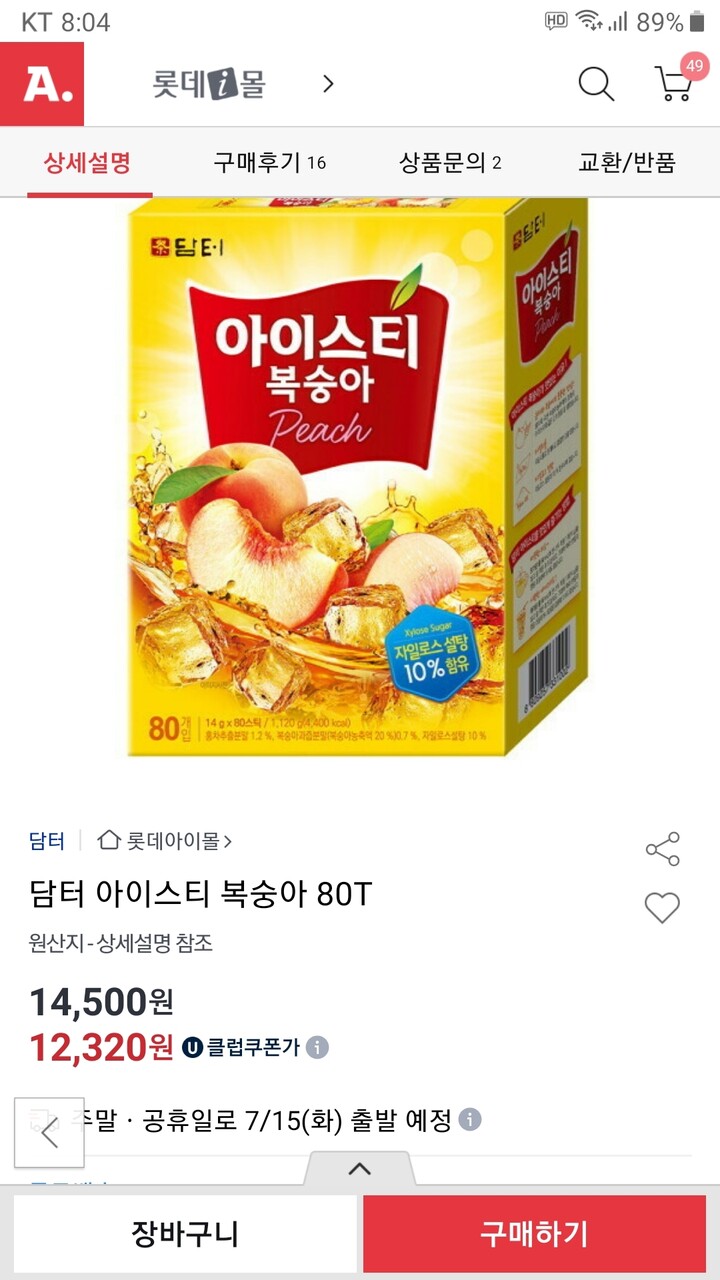Screen dimensions: 720x1280
Task: Toggle the heart to favorite this product
Action: [x=660, y=910]
